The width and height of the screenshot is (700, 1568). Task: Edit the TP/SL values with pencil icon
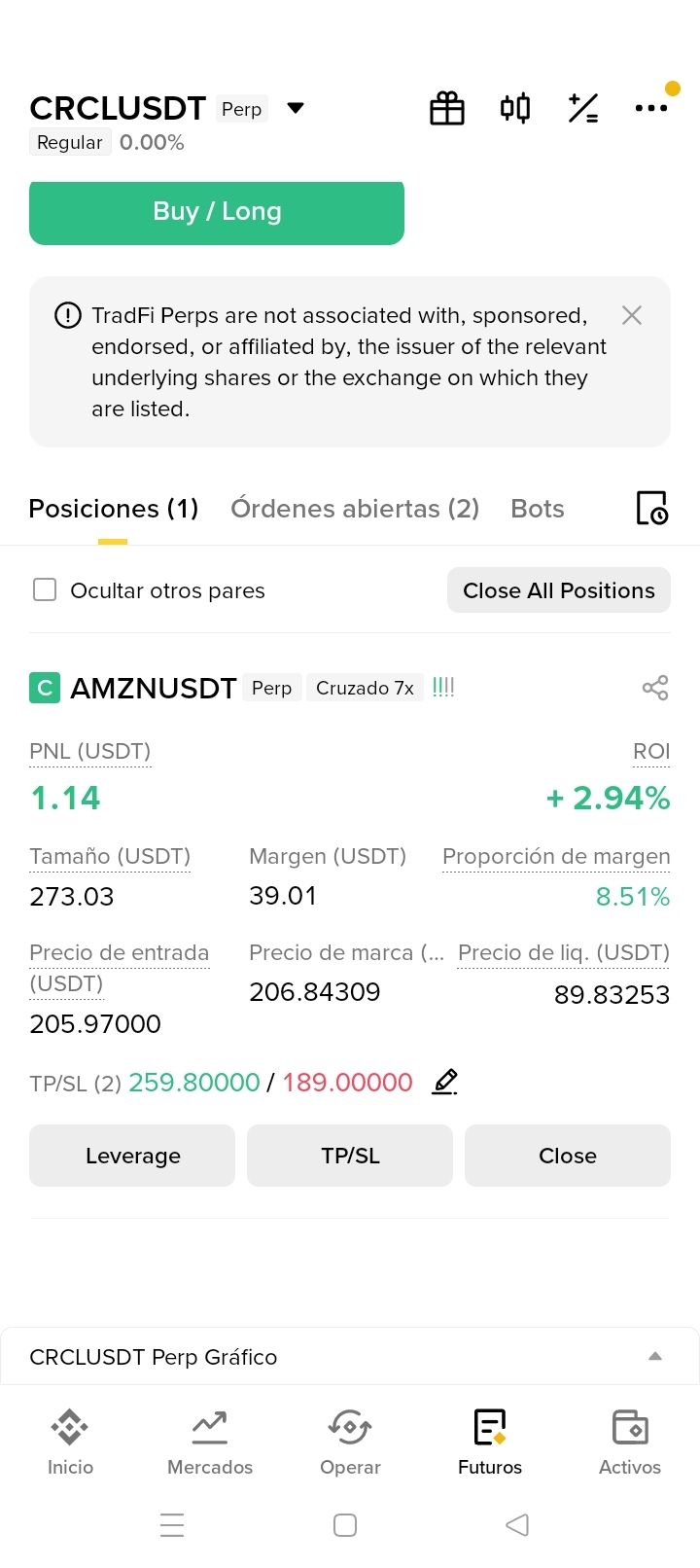tap(444, 1082)
